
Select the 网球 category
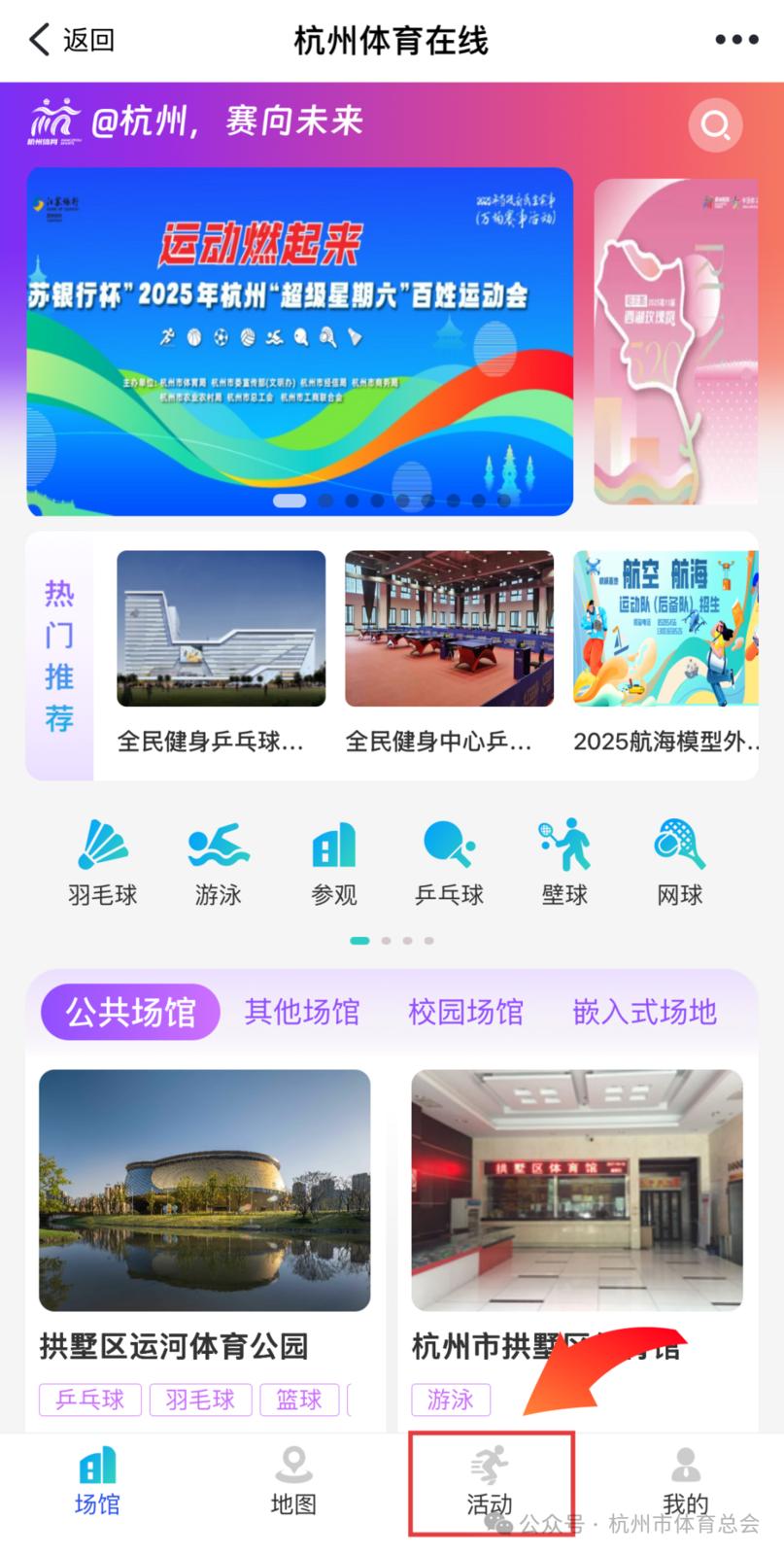680,863
